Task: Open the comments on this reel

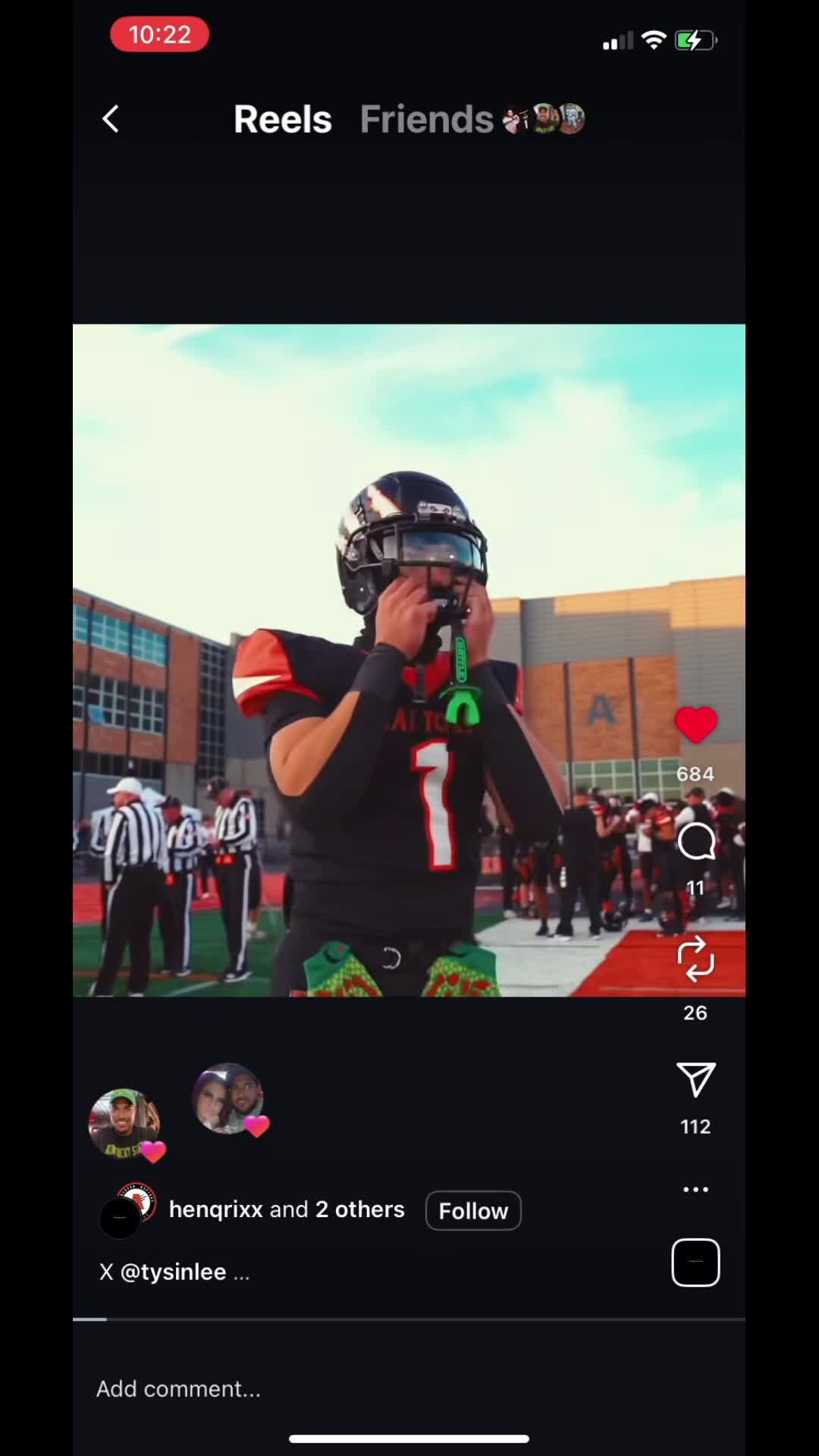Action: [x=695, y=842]
